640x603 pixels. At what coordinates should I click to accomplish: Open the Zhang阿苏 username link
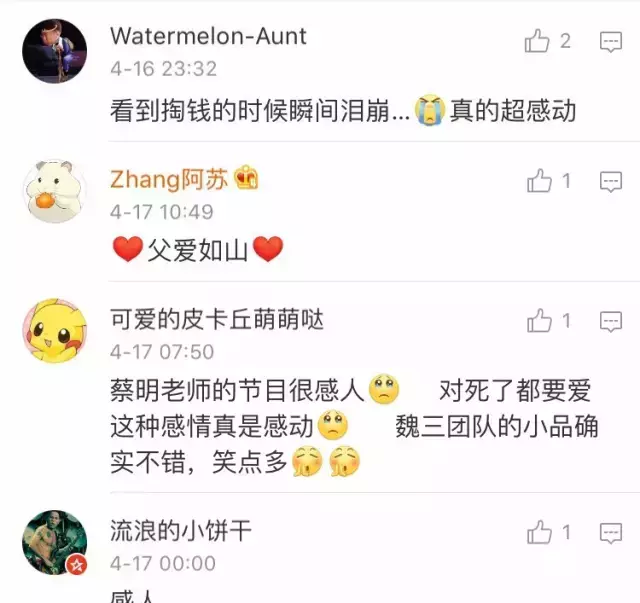pos(172,179)
